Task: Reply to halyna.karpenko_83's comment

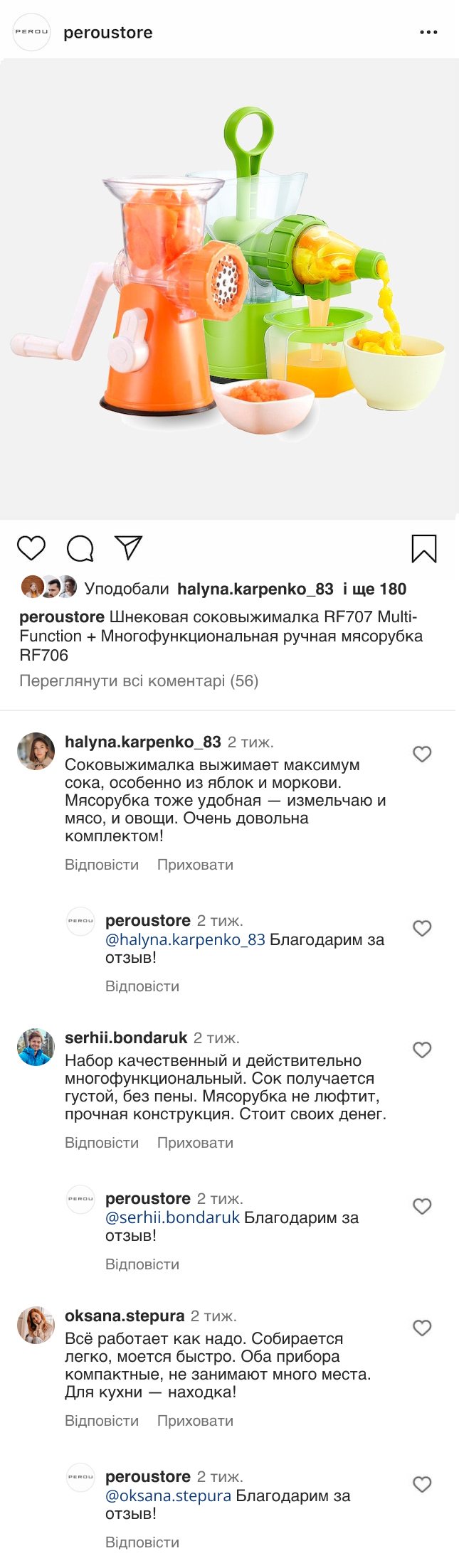Action: point(102,865)
